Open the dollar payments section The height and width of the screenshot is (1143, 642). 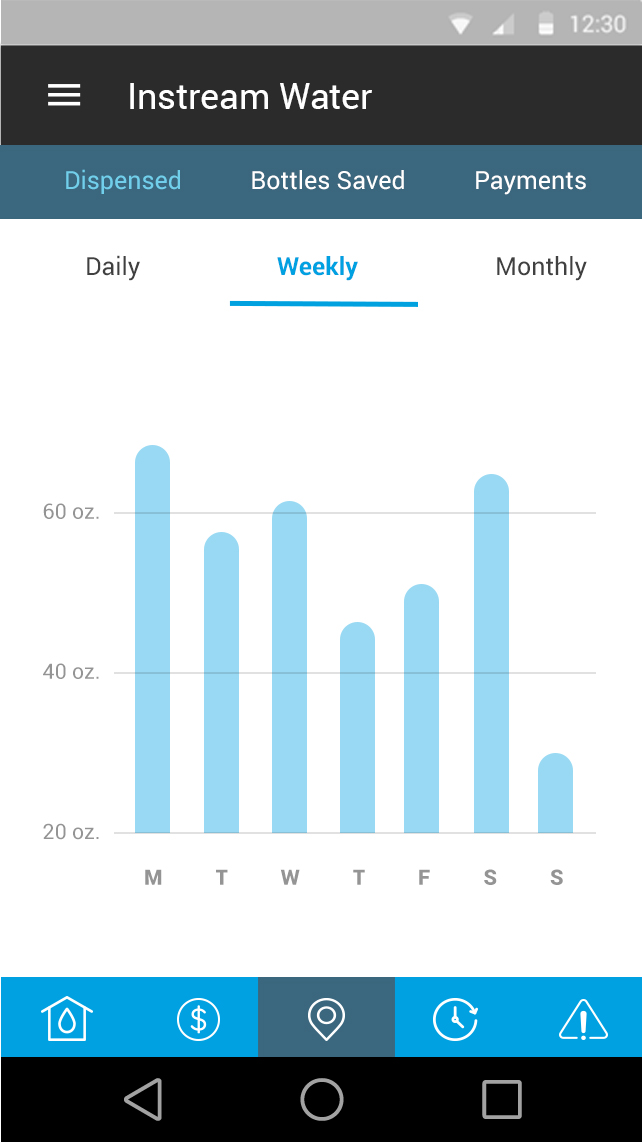click(x=198, y=1019)
